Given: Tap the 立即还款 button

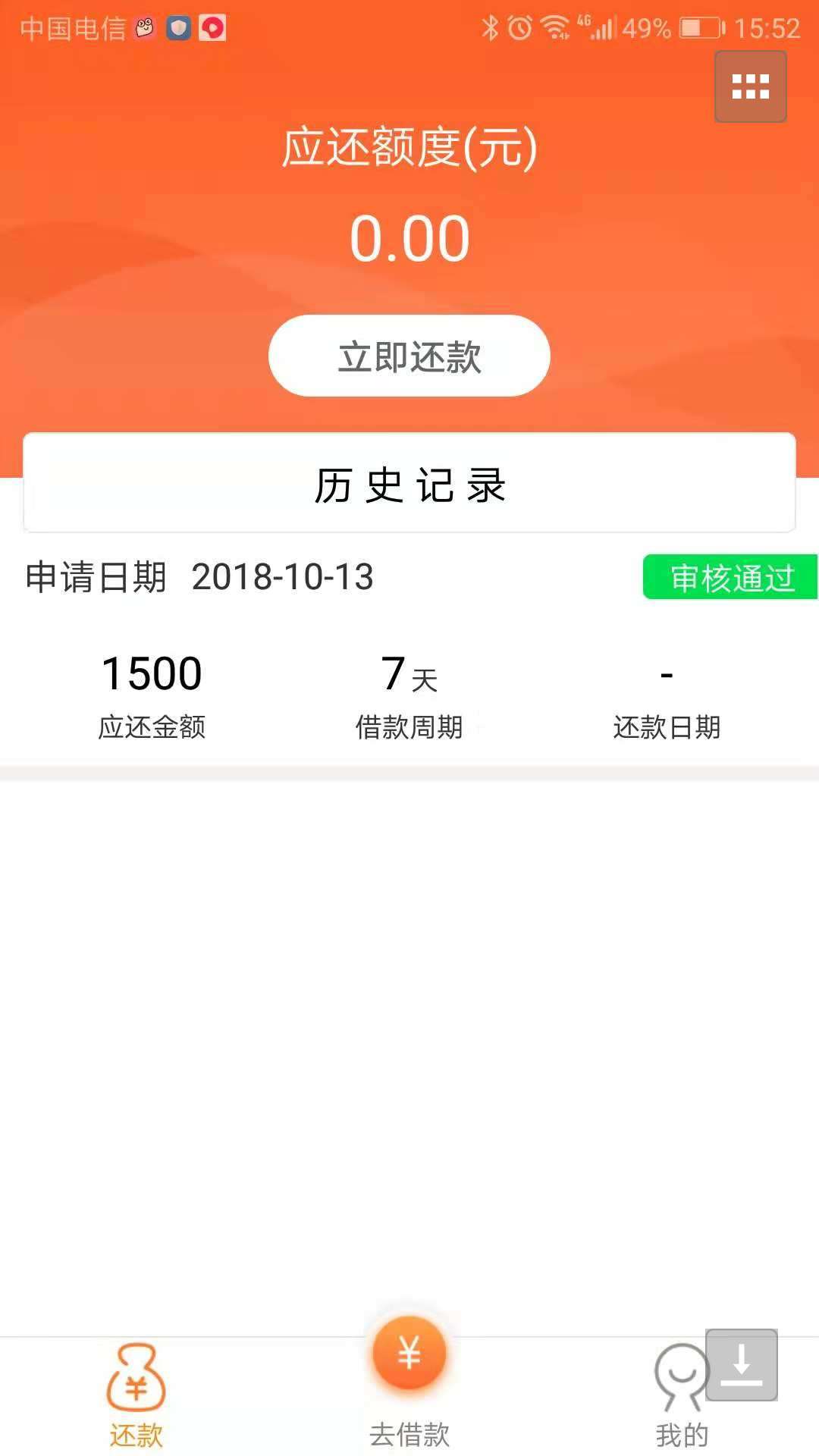Looking at the screenshot, I should (x=409, y=356).
